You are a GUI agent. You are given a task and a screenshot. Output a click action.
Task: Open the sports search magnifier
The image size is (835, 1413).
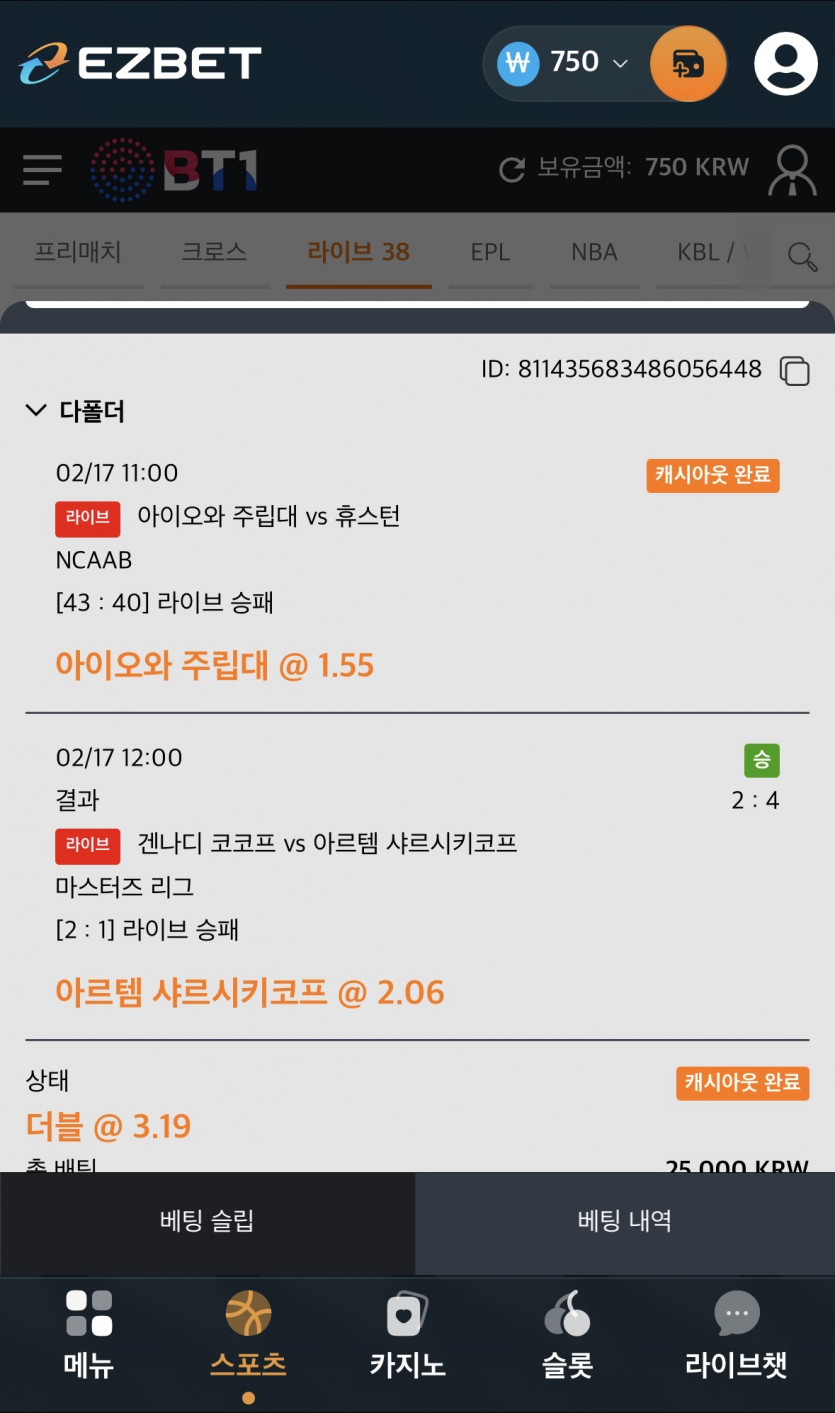[802, 256]
